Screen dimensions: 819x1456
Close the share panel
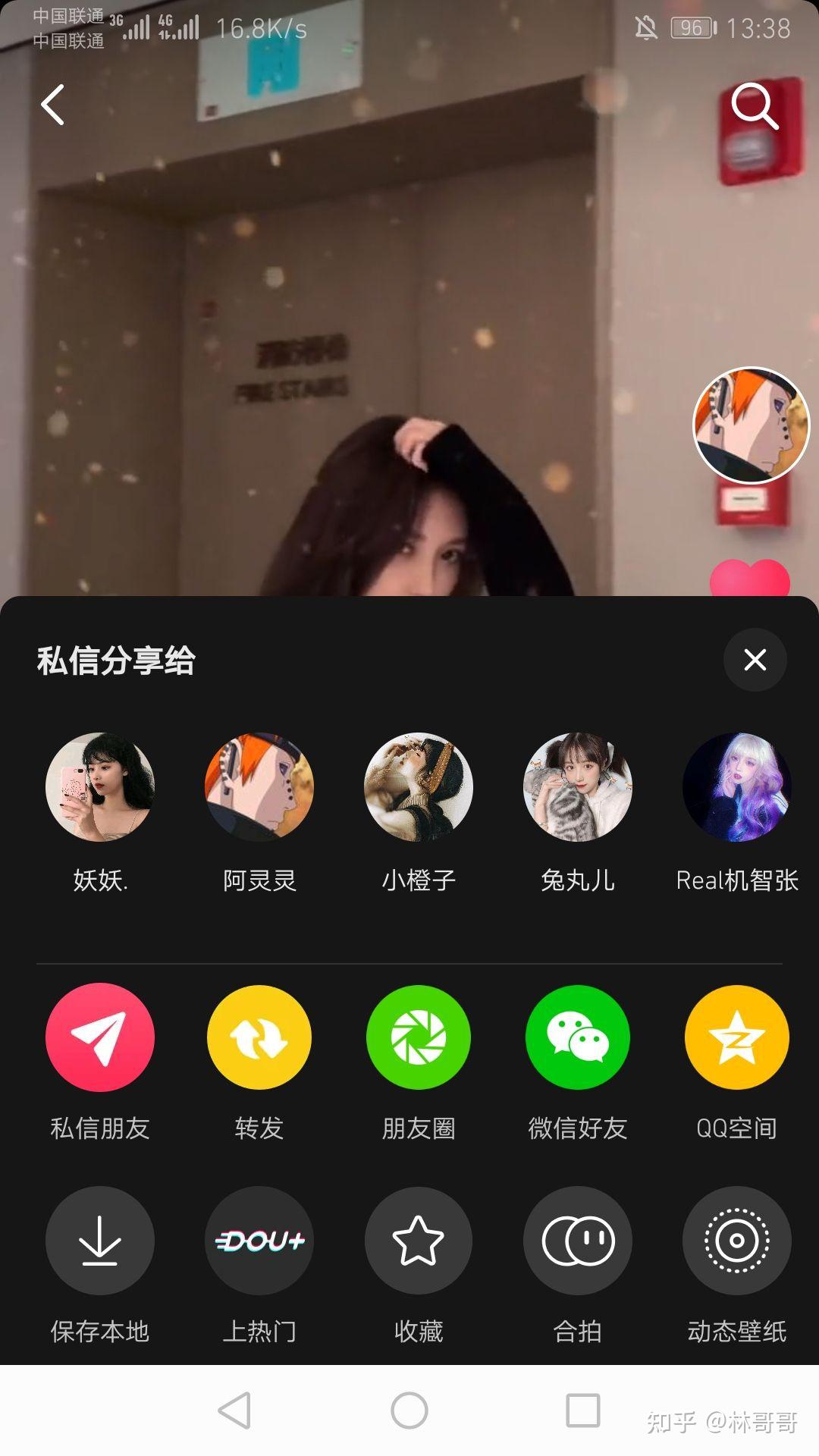click(755, 660)
